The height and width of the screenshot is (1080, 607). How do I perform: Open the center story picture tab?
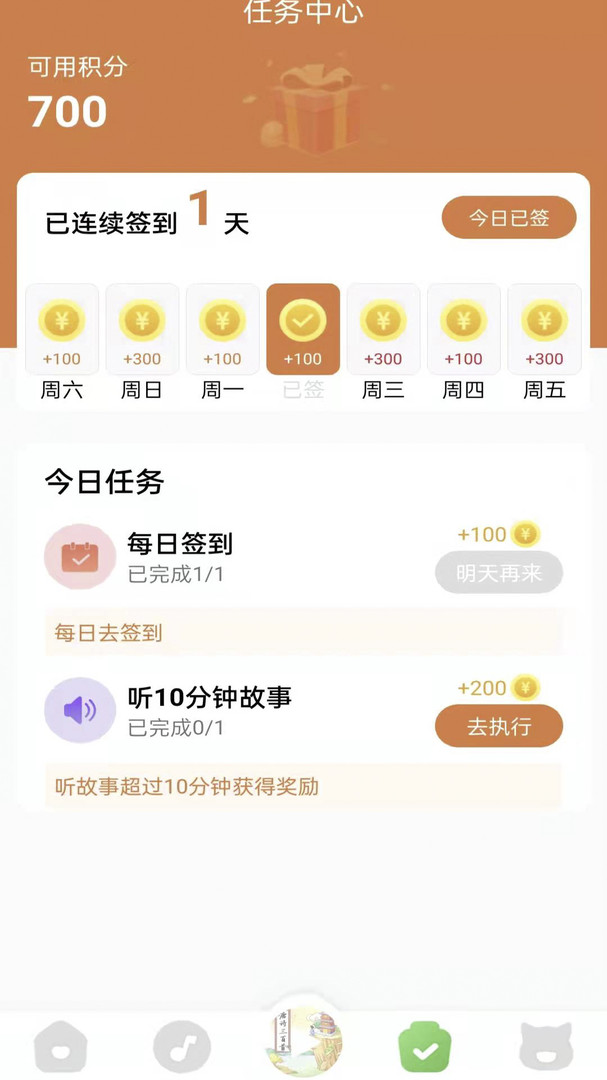point(304,1040)
